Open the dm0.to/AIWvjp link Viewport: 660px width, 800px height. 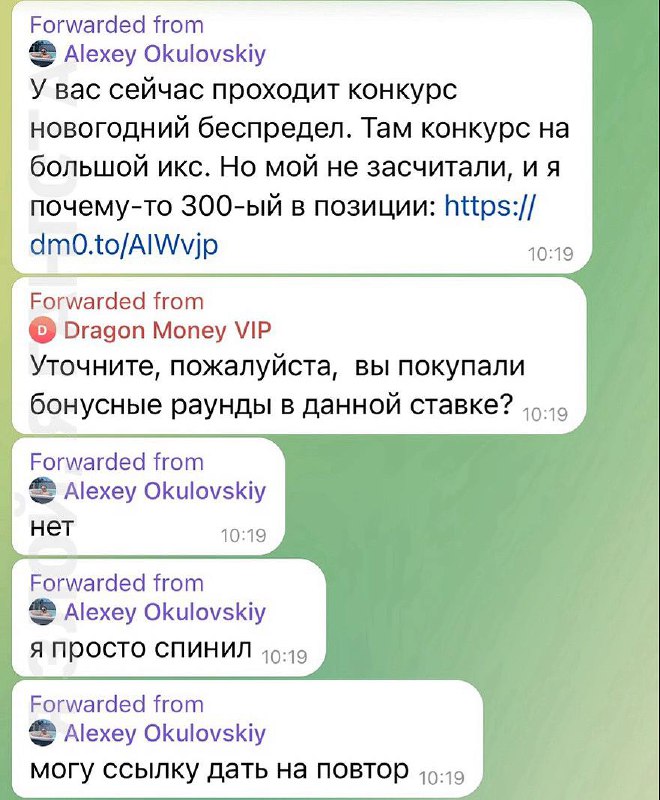tap(124, 246)
